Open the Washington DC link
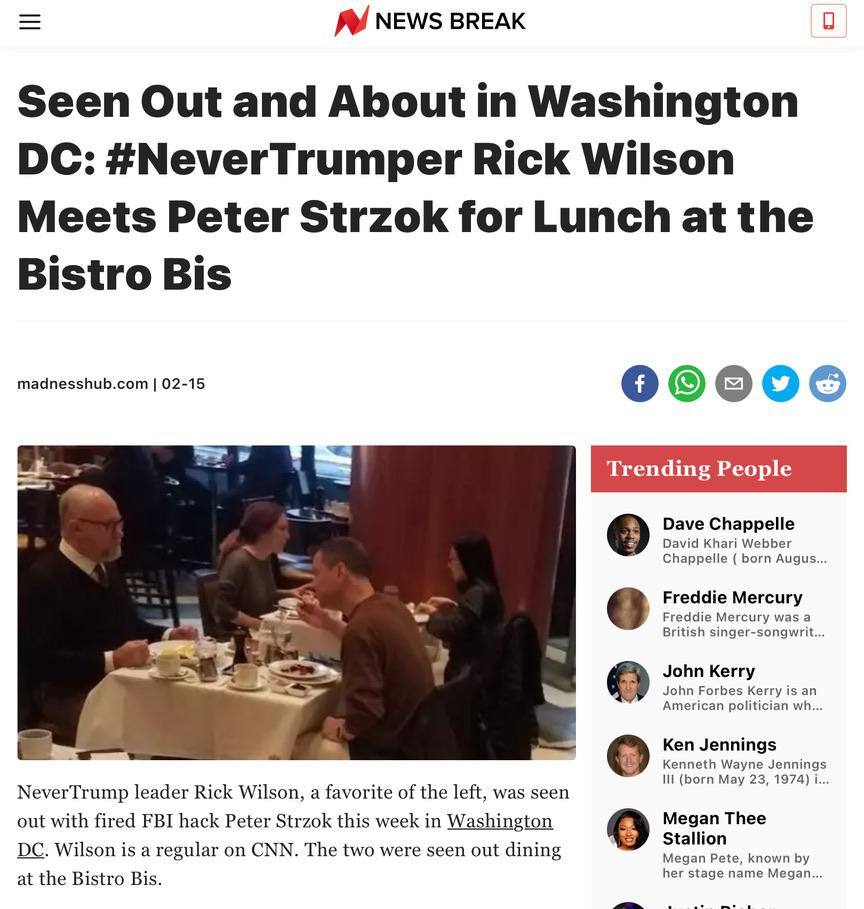 point(499,821)
